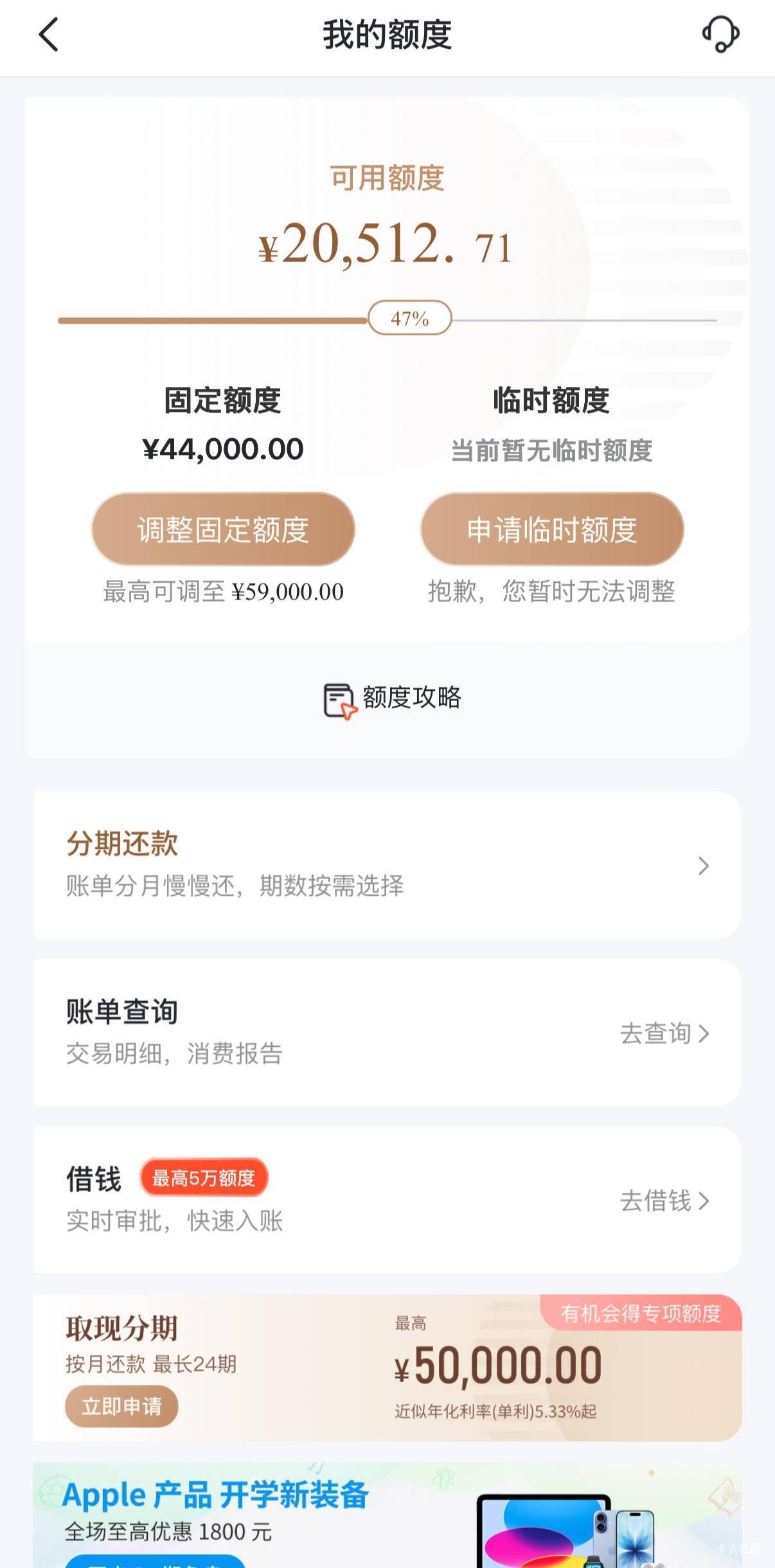Image resolution: width=775 pixels, height=1568 pixels.
Task: Open customer service headset icon
Action: pyautogui.click(x=720, y=35)
